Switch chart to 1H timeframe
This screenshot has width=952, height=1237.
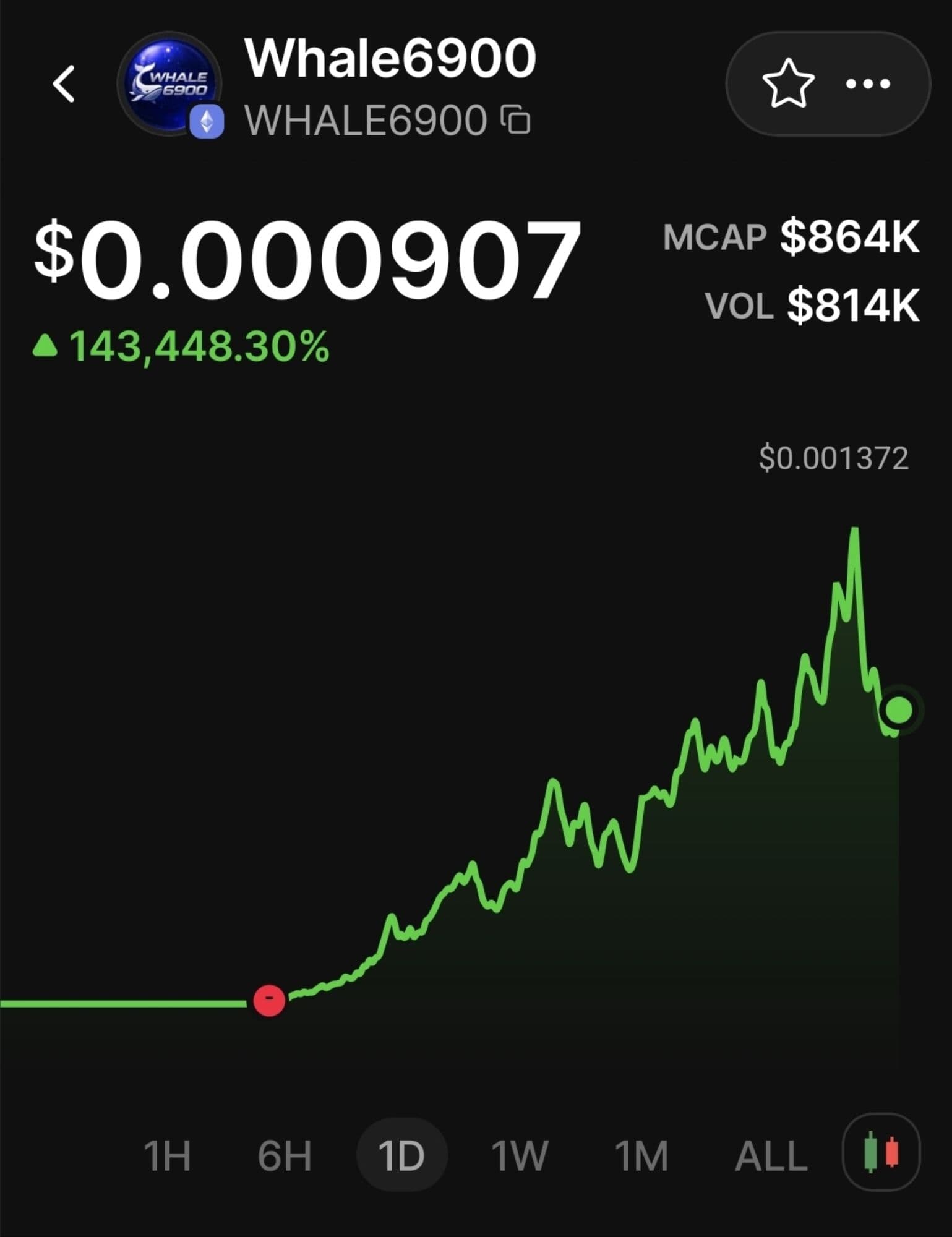coord(167,1155)
